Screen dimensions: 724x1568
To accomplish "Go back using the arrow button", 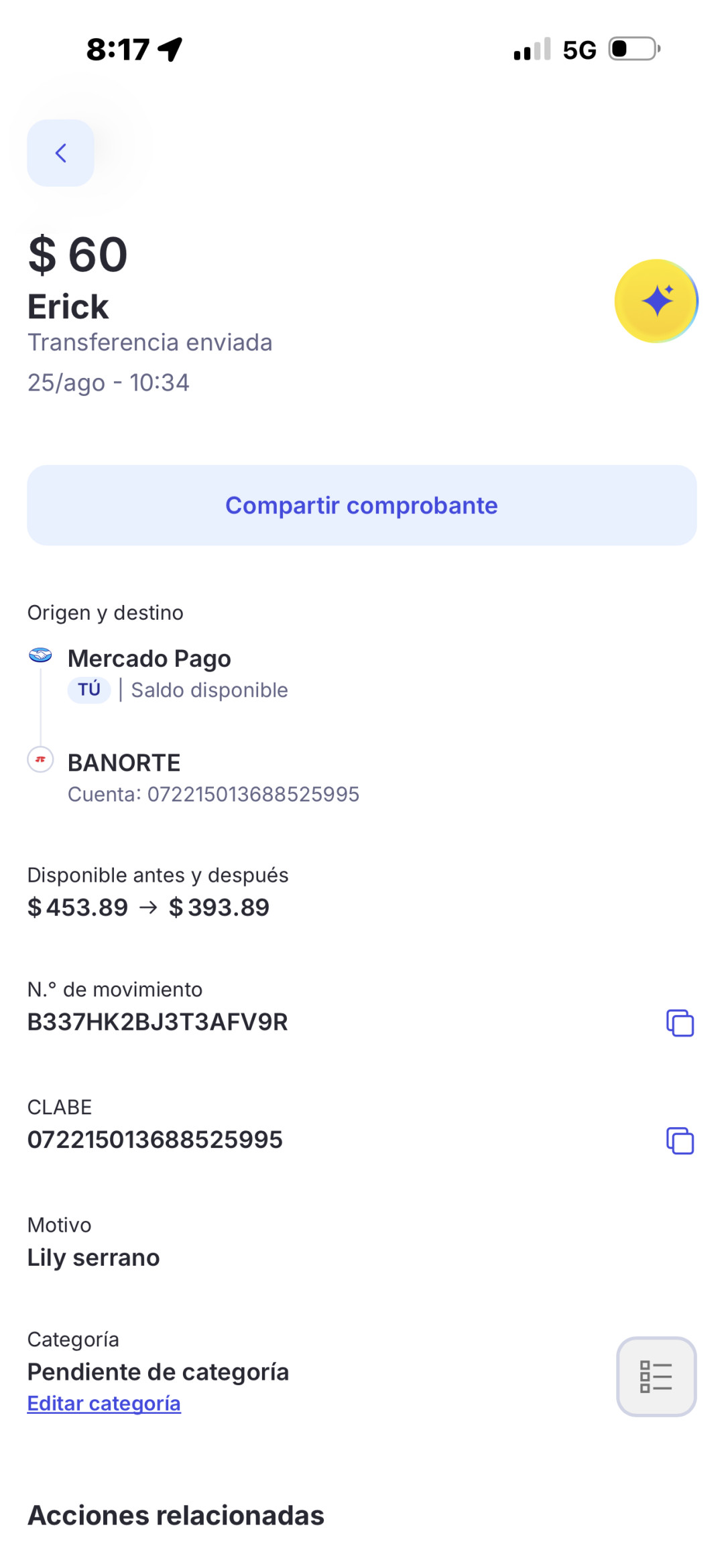I will [x=60, y=153].
